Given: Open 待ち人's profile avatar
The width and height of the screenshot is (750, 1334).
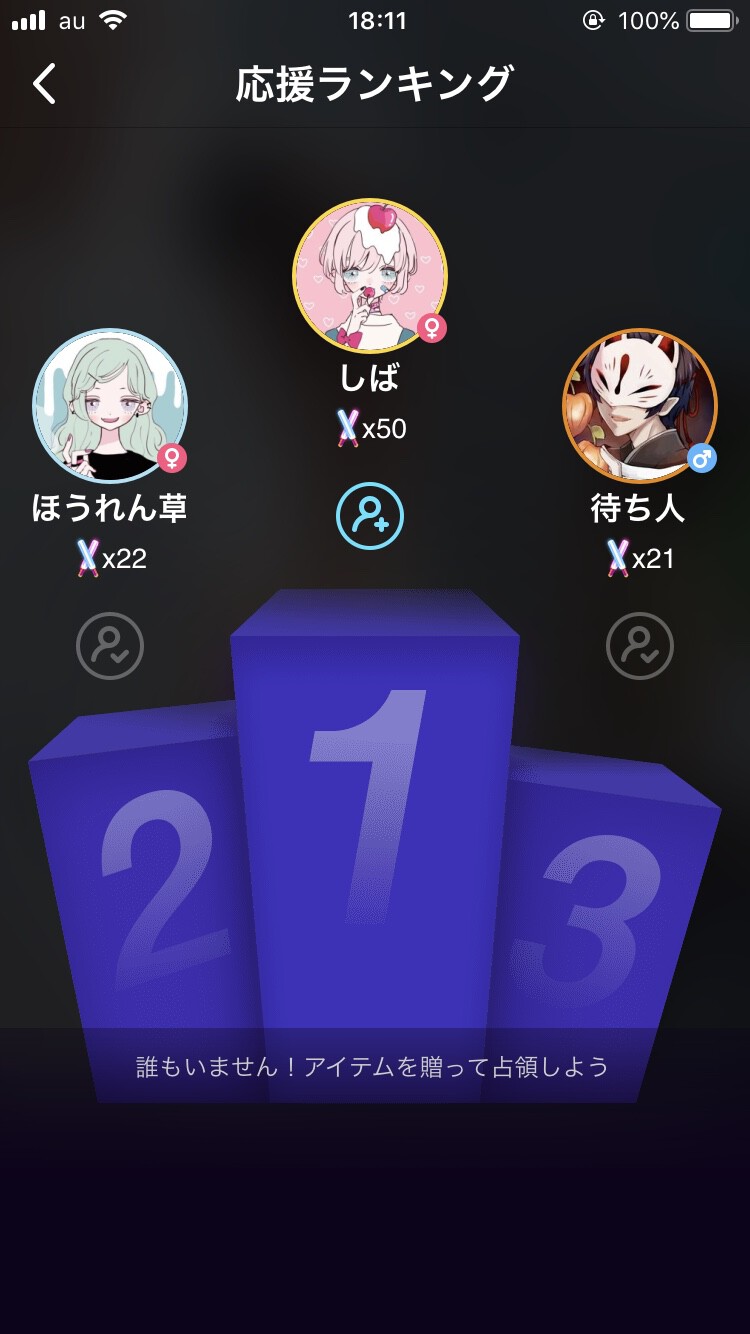Looking at the screenshot, I should pyautogui.click(x=640, y=406).
